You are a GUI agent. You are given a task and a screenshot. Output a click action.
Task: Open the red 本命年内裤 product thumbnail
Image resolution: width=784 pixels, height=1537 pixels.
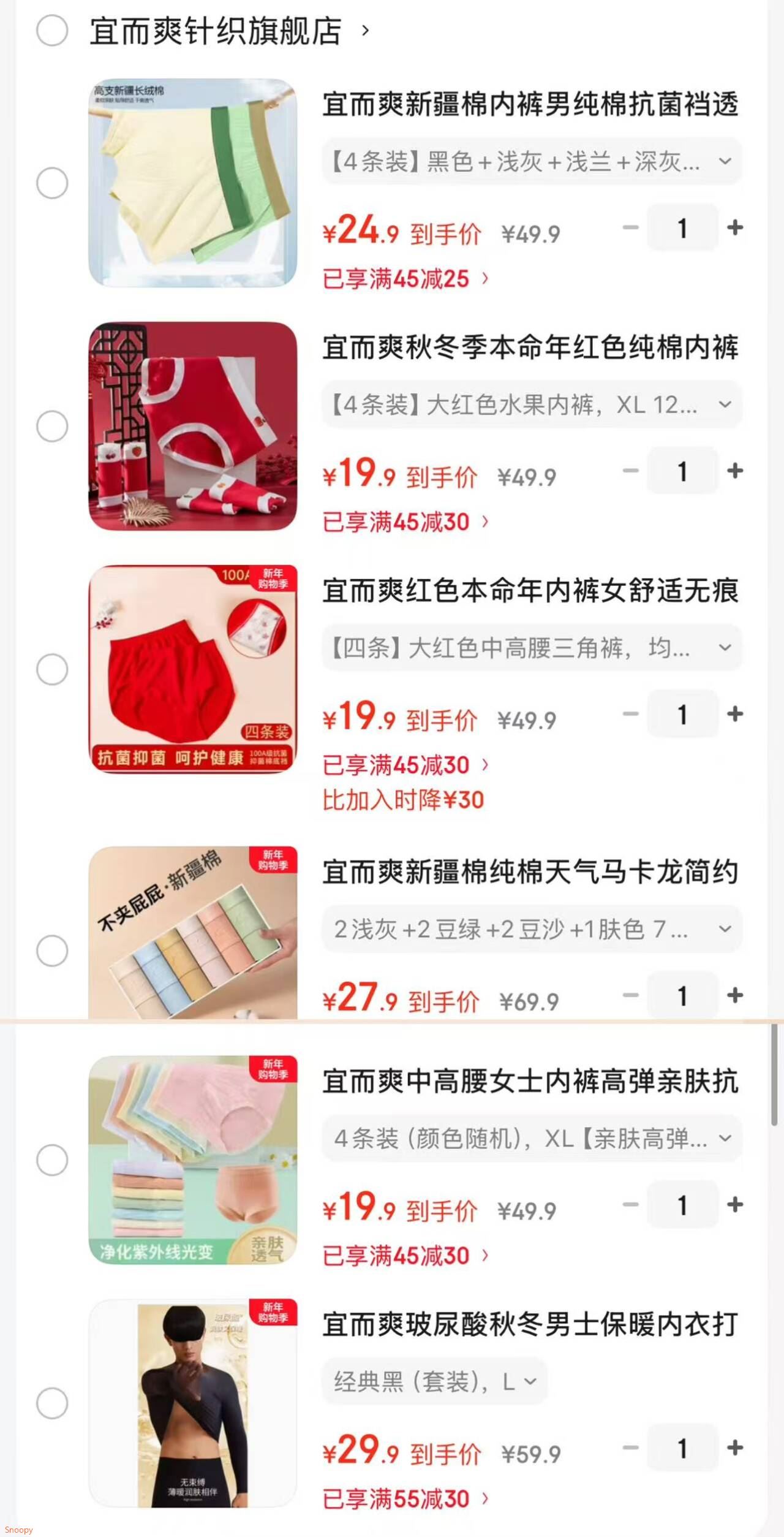pos(194,427)
